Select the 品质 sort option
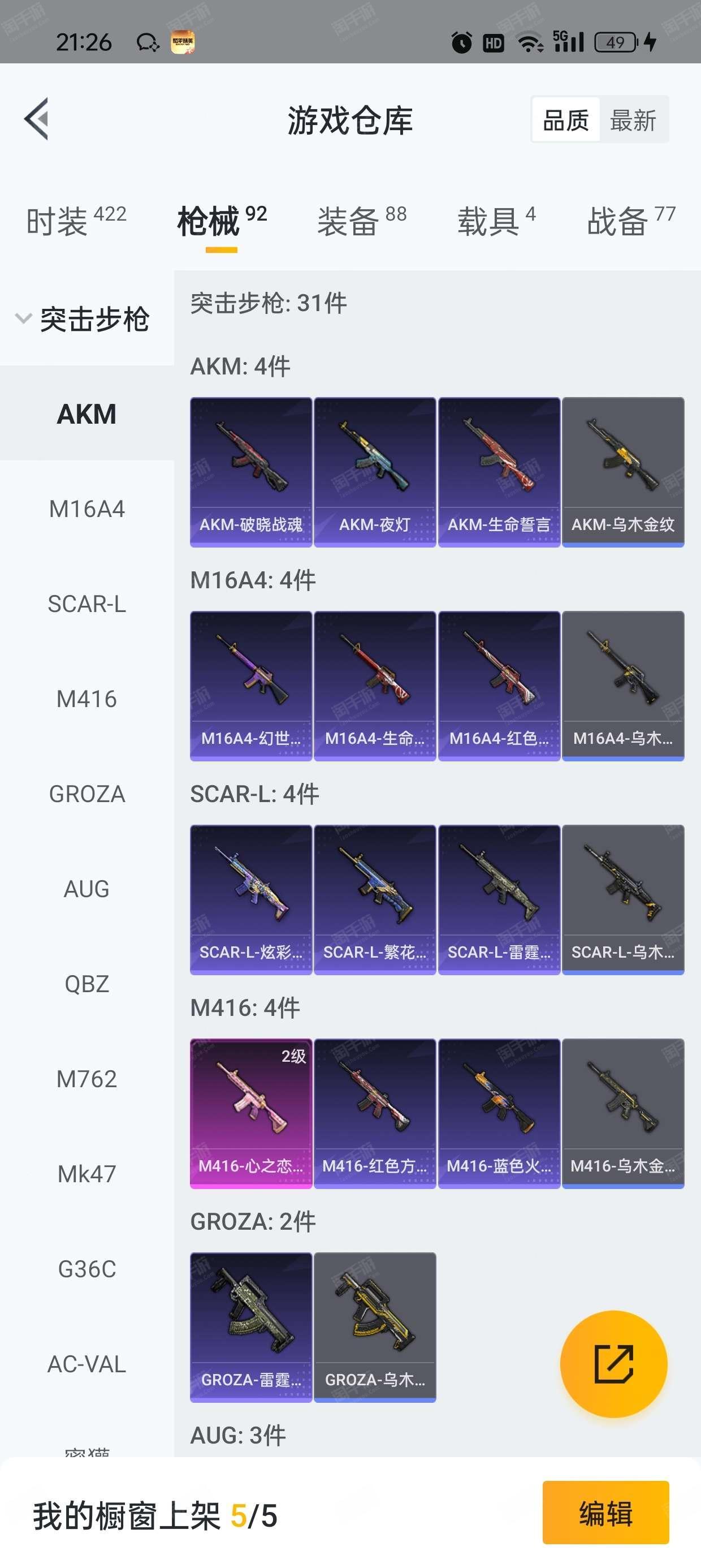Screen dimensions: 701x1568 coord(566,120)
